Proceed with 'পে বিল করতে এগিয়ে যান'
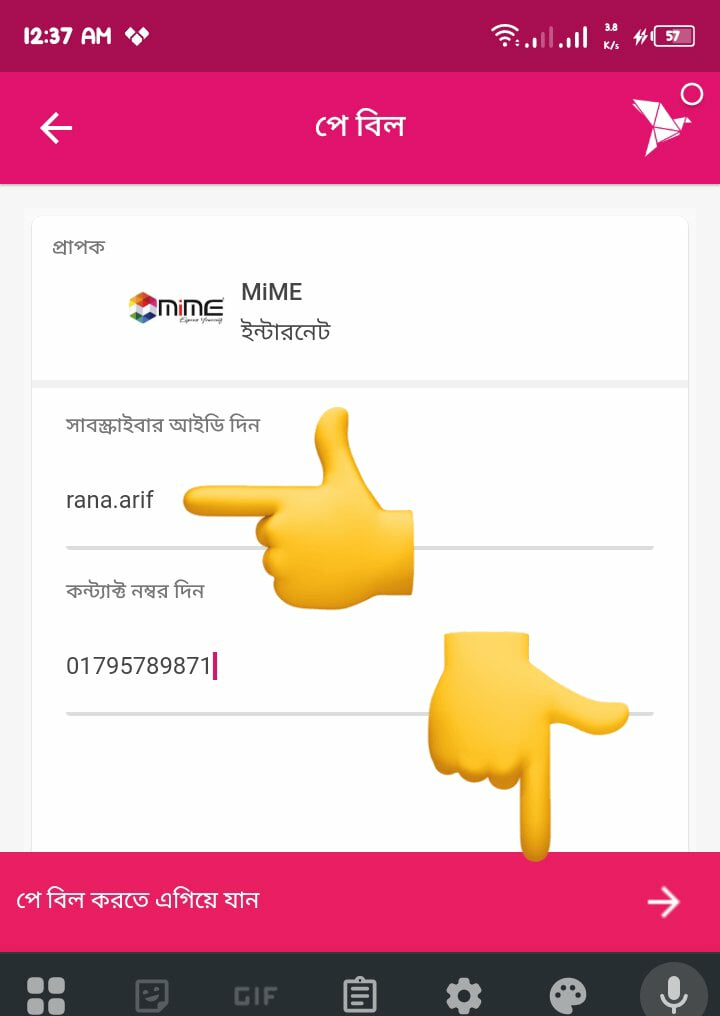Screen dimensions: 720x1016 360,900
